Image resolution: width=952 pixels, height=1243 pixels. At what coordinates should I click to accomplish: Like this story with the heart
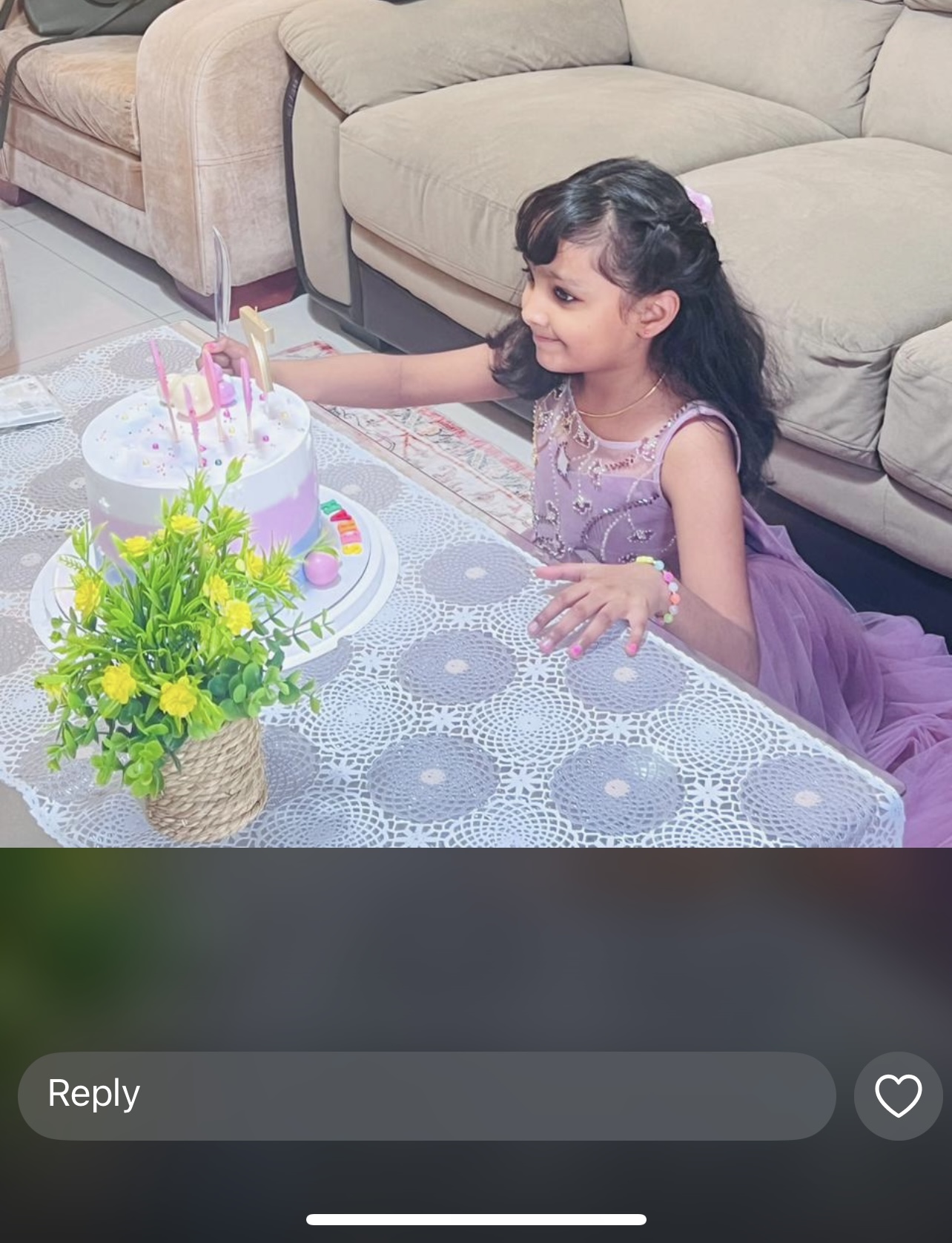point(898,1095)
